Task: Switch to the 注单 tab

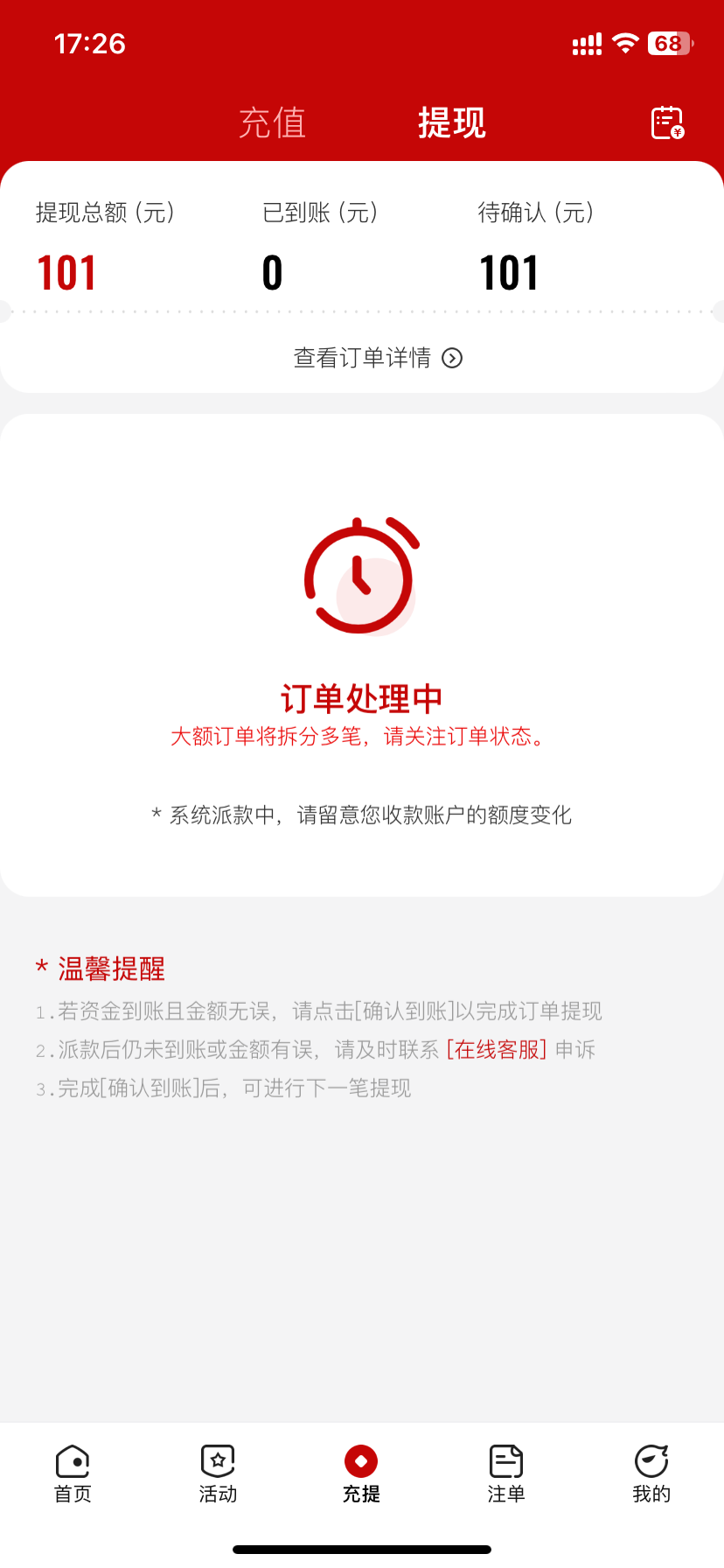Action: point(505,1474)
